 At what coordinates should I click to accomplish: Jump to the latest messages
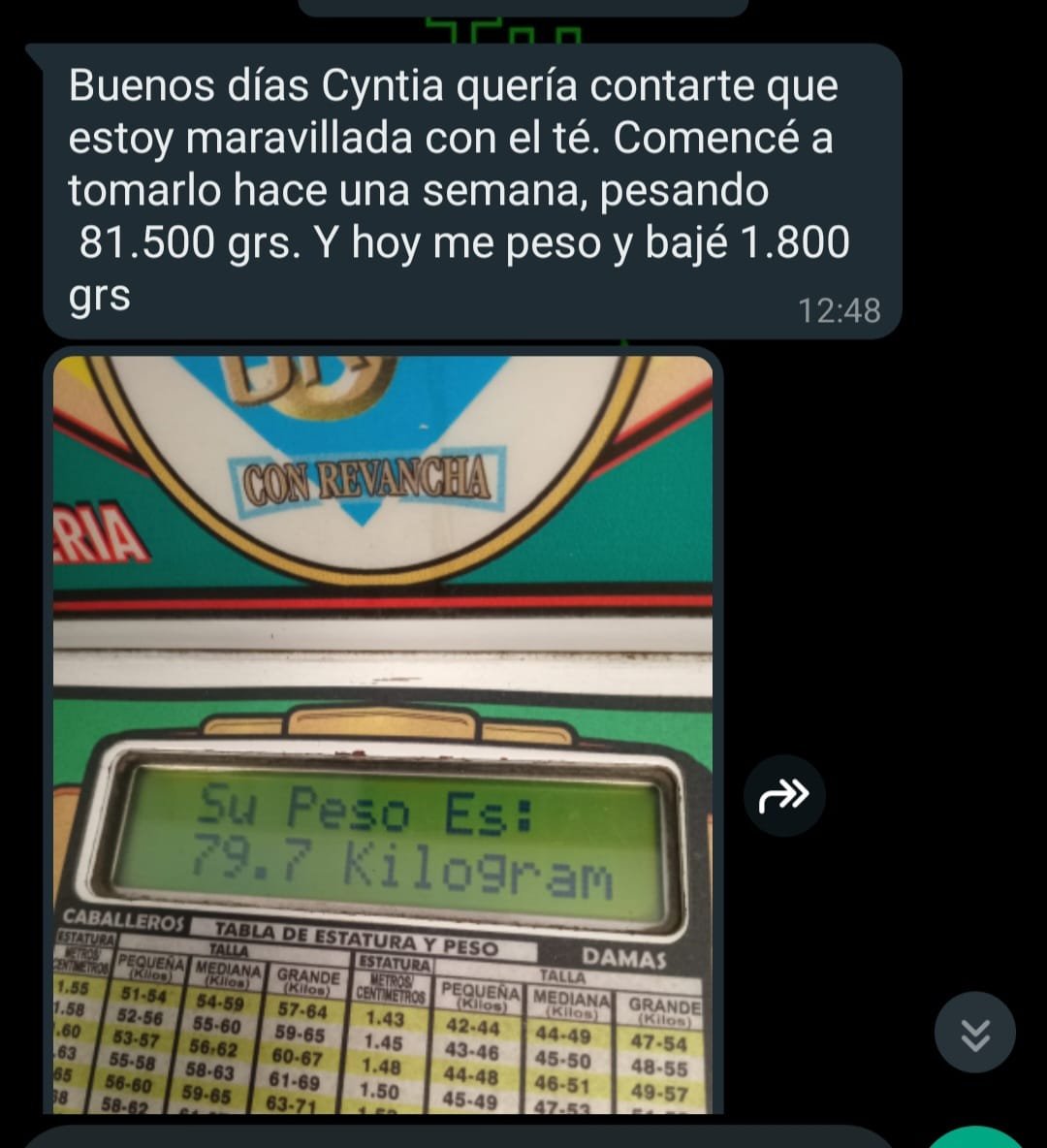(974, 1032)
